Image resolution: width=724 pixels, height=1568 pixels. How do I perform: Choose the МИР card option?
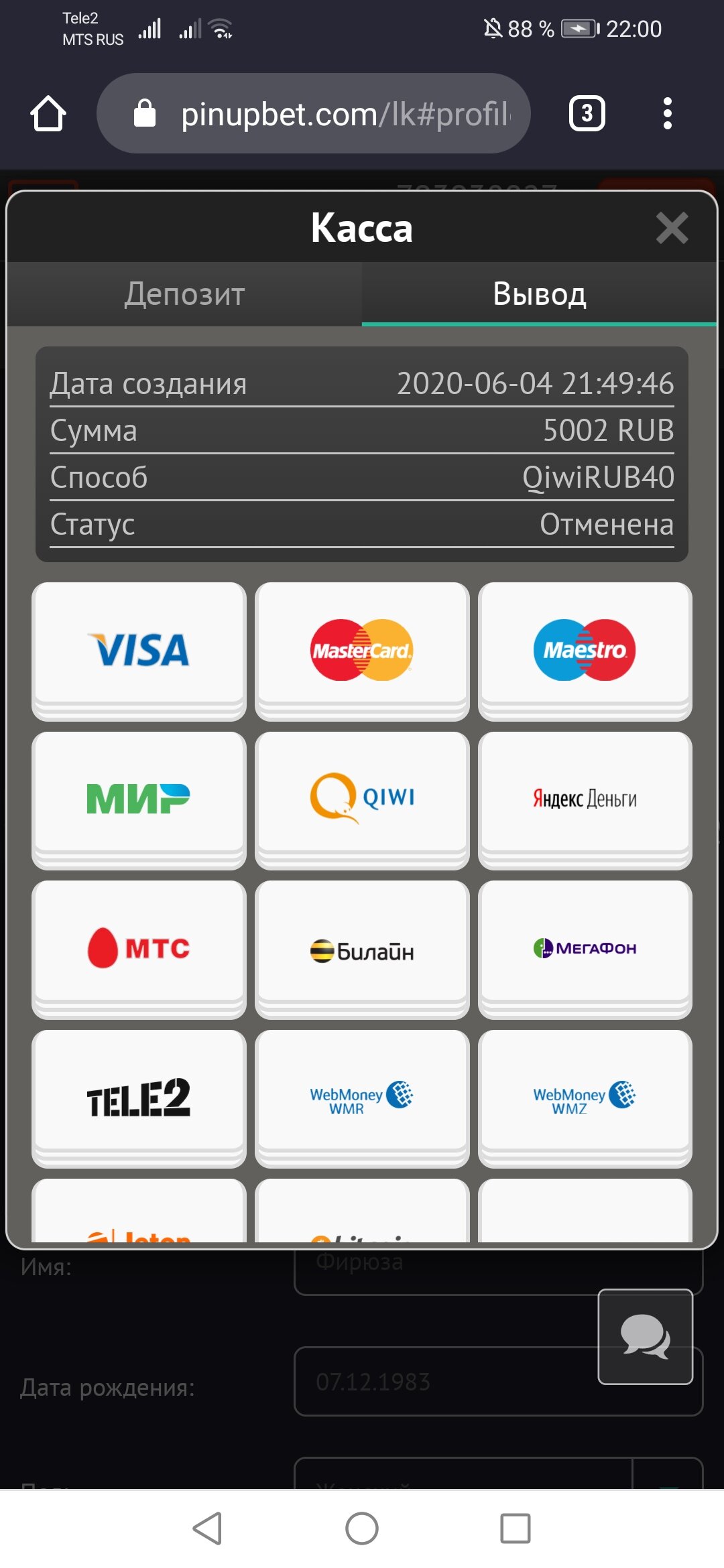(139, 798)
